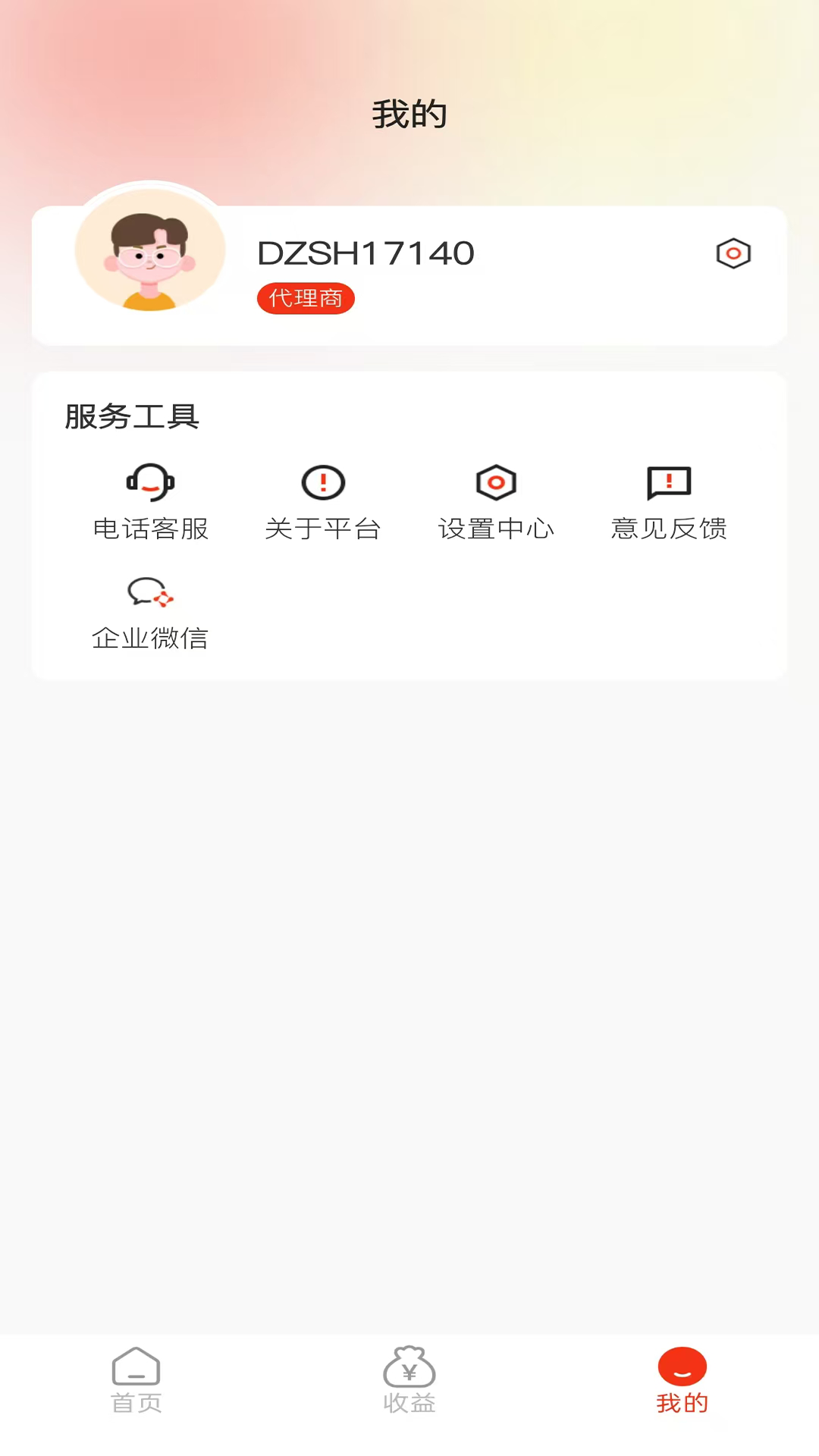This screenshot has height=1456, width=819.
Task: Select the 我的 smiley face icon
Action: coord(681,1365)
